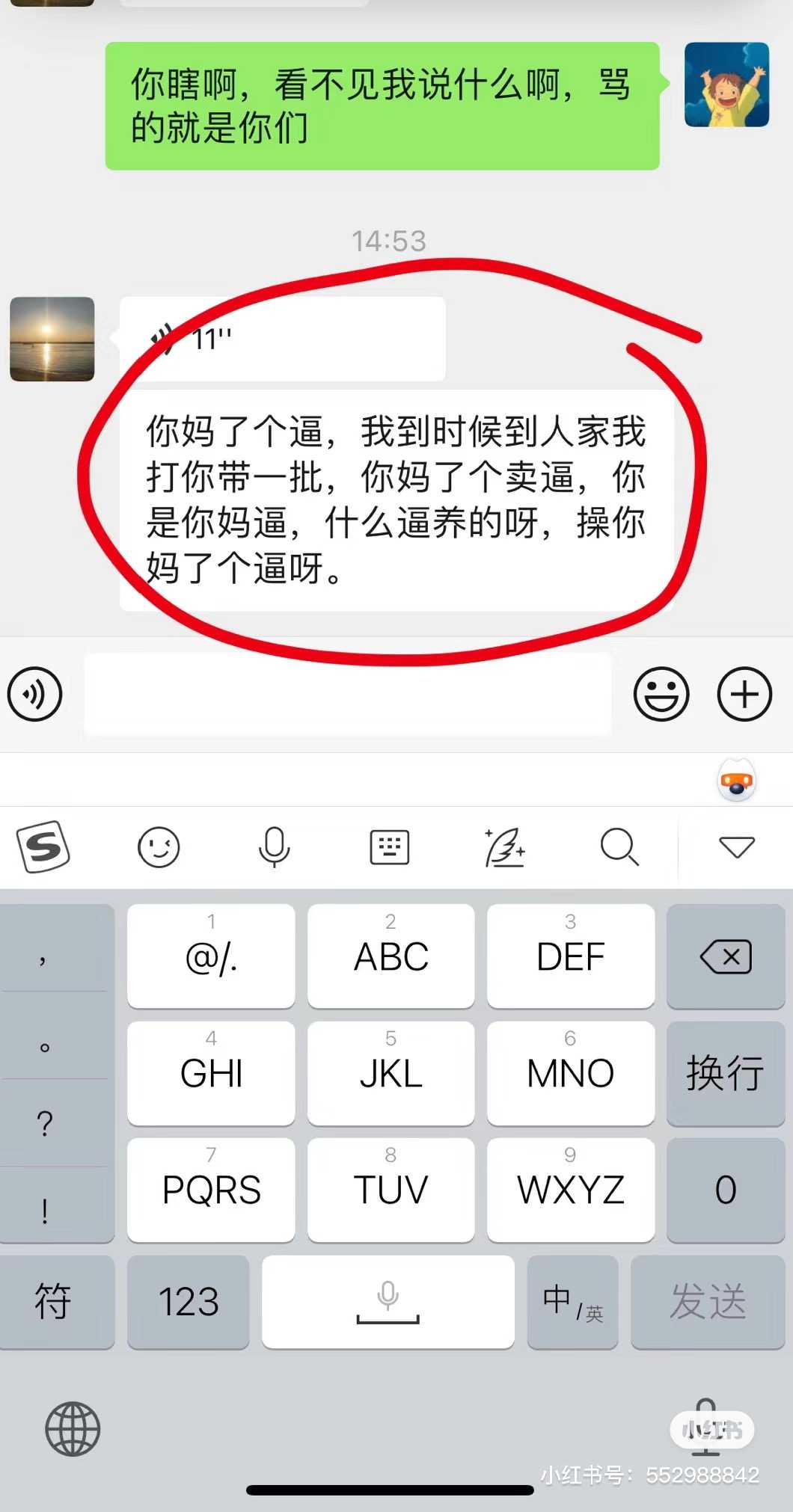The width and height of the screenshot is (793, 1512).
Task: Open keyboard emoticon smiley panel
Action: [x=159, y=846]
